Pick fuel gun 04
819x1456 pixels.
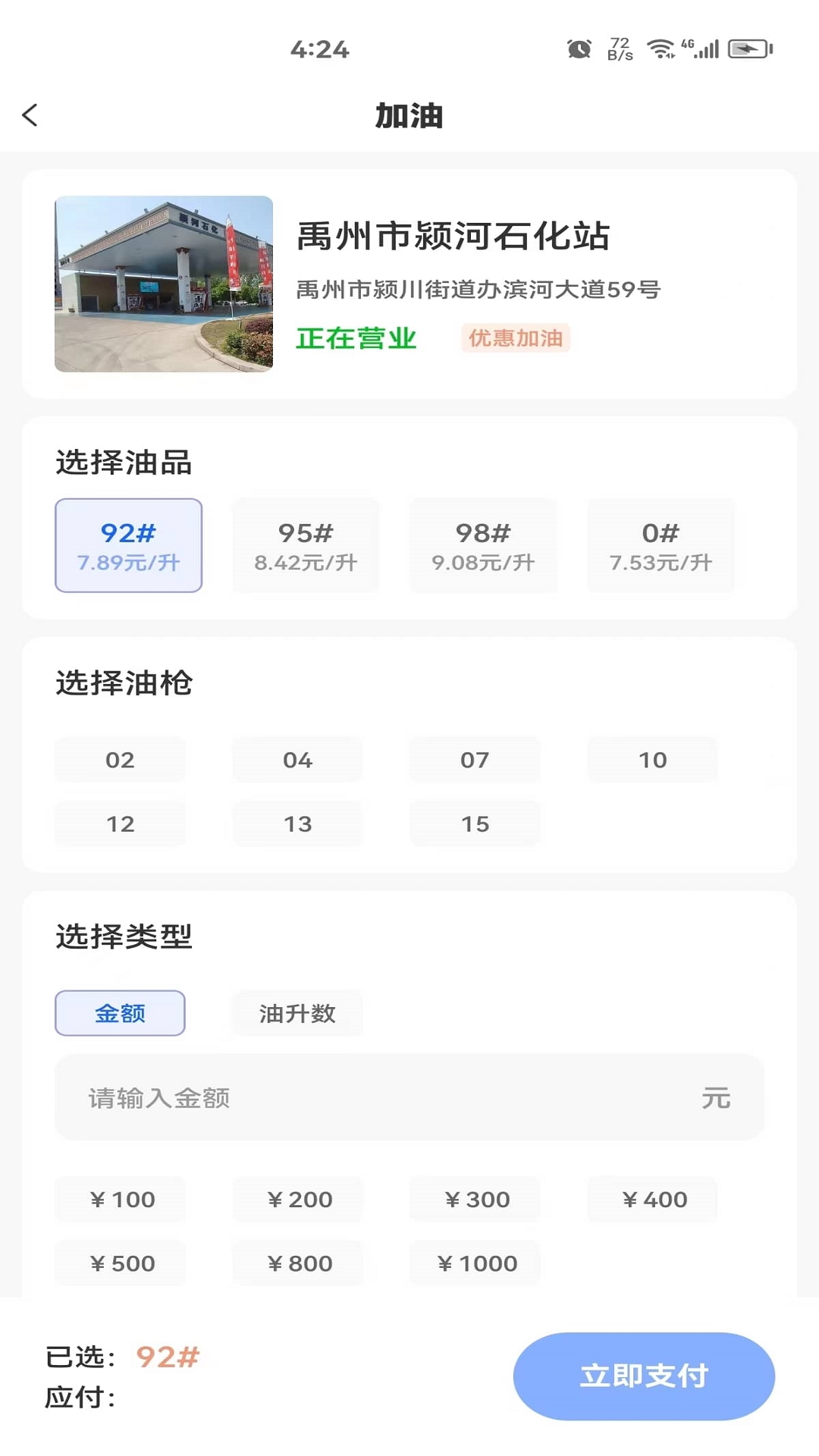(x=297, y=760)
